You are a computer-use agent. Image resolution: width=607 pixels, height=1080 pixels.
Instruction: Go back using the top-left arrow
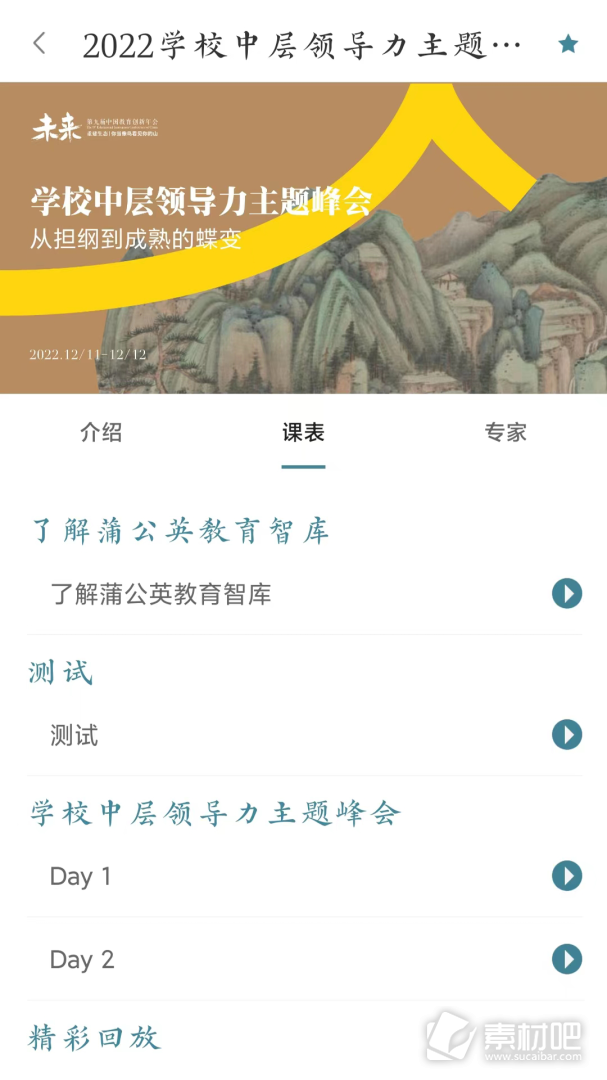click(39, 43)
